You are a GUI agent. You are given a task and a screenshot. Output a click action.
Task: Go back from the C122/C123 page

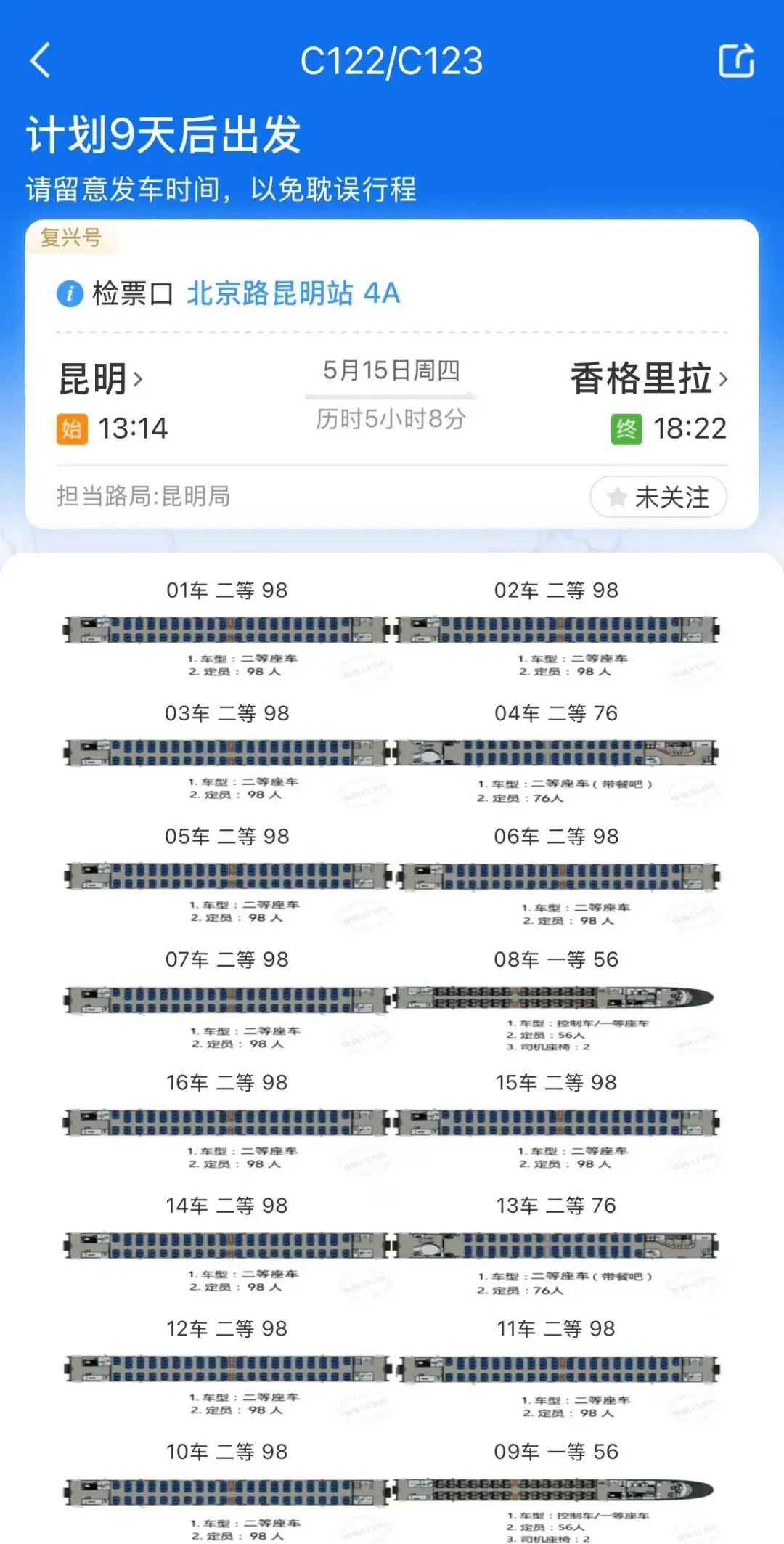click(41, 60)
